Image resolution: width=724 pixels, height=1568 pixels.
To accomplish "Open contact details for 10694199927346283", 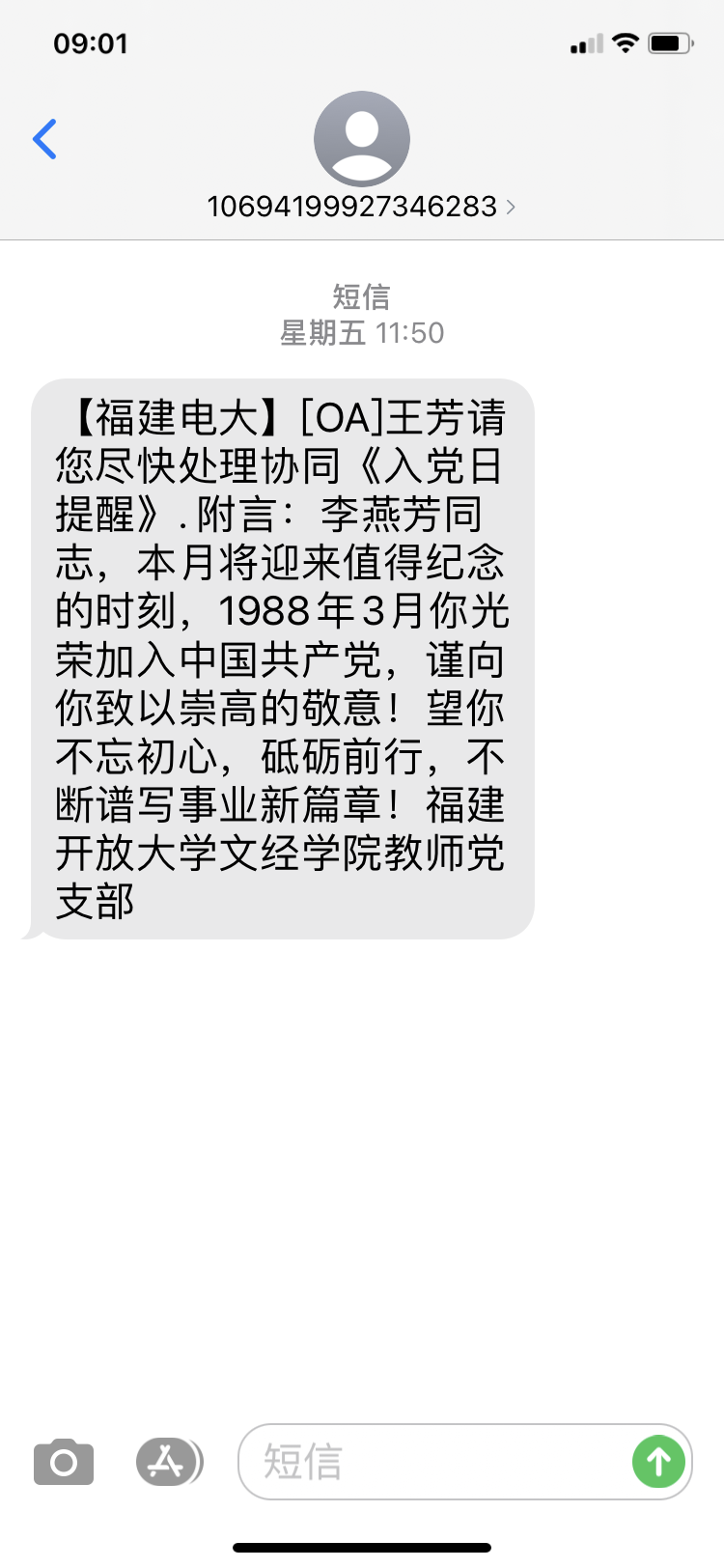I will point(361,206).
